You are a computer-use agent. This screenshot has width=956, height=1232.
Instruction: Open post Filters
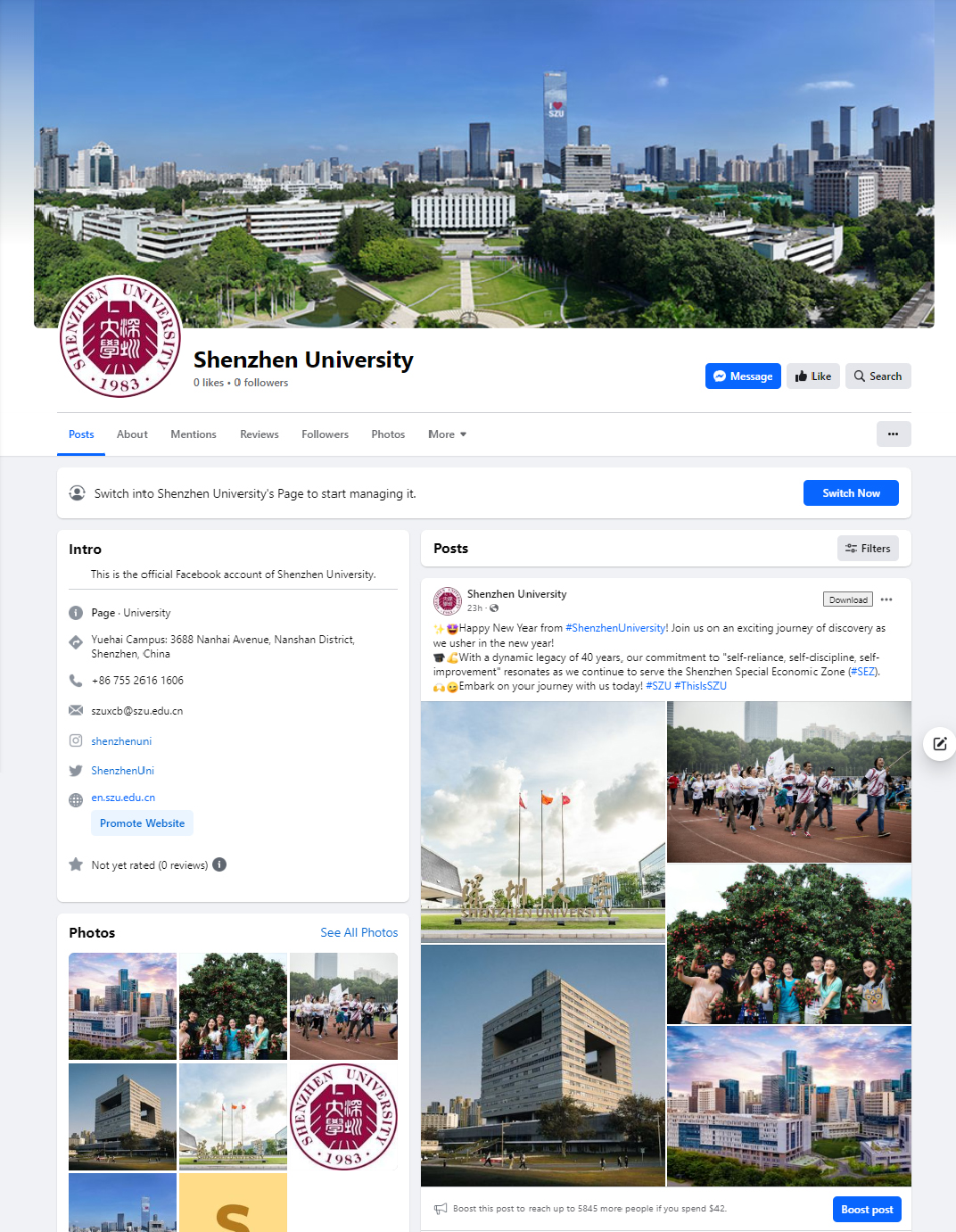click(868, 549)
